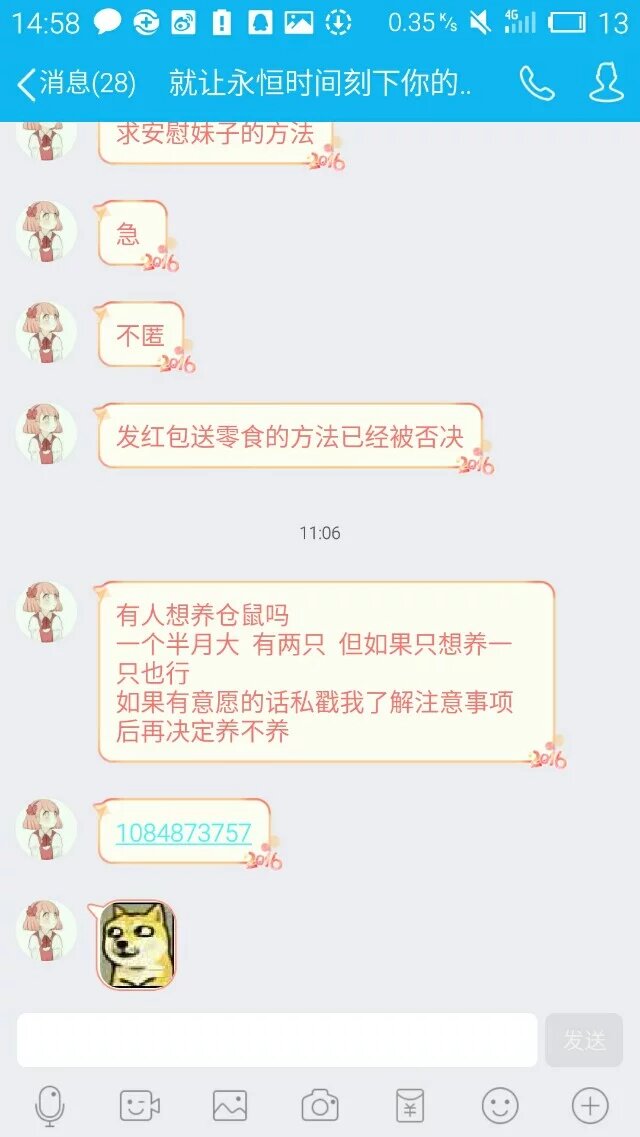
Task: Open the emoji picker
Action: 500,1106
